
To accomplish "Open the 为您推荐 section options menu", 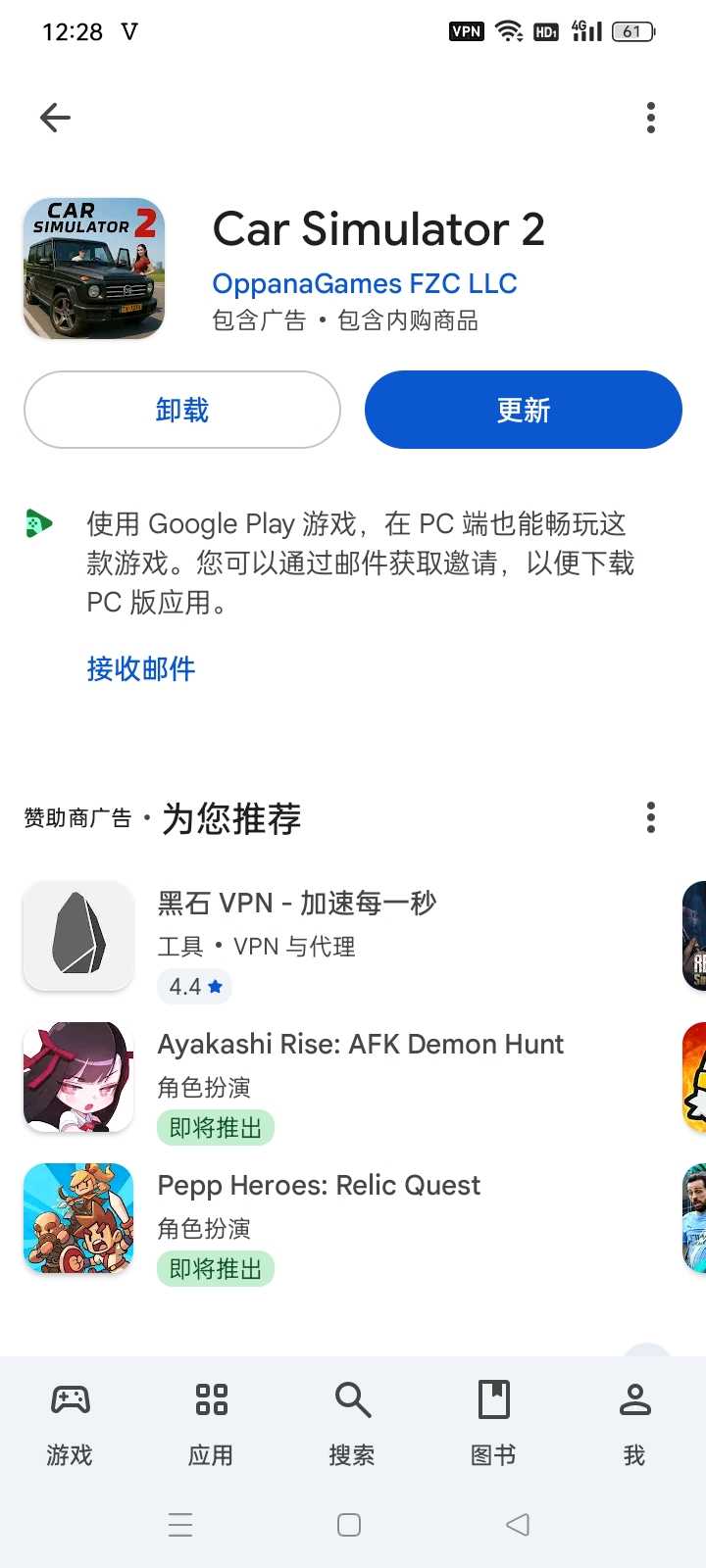I will coord(650,817).
